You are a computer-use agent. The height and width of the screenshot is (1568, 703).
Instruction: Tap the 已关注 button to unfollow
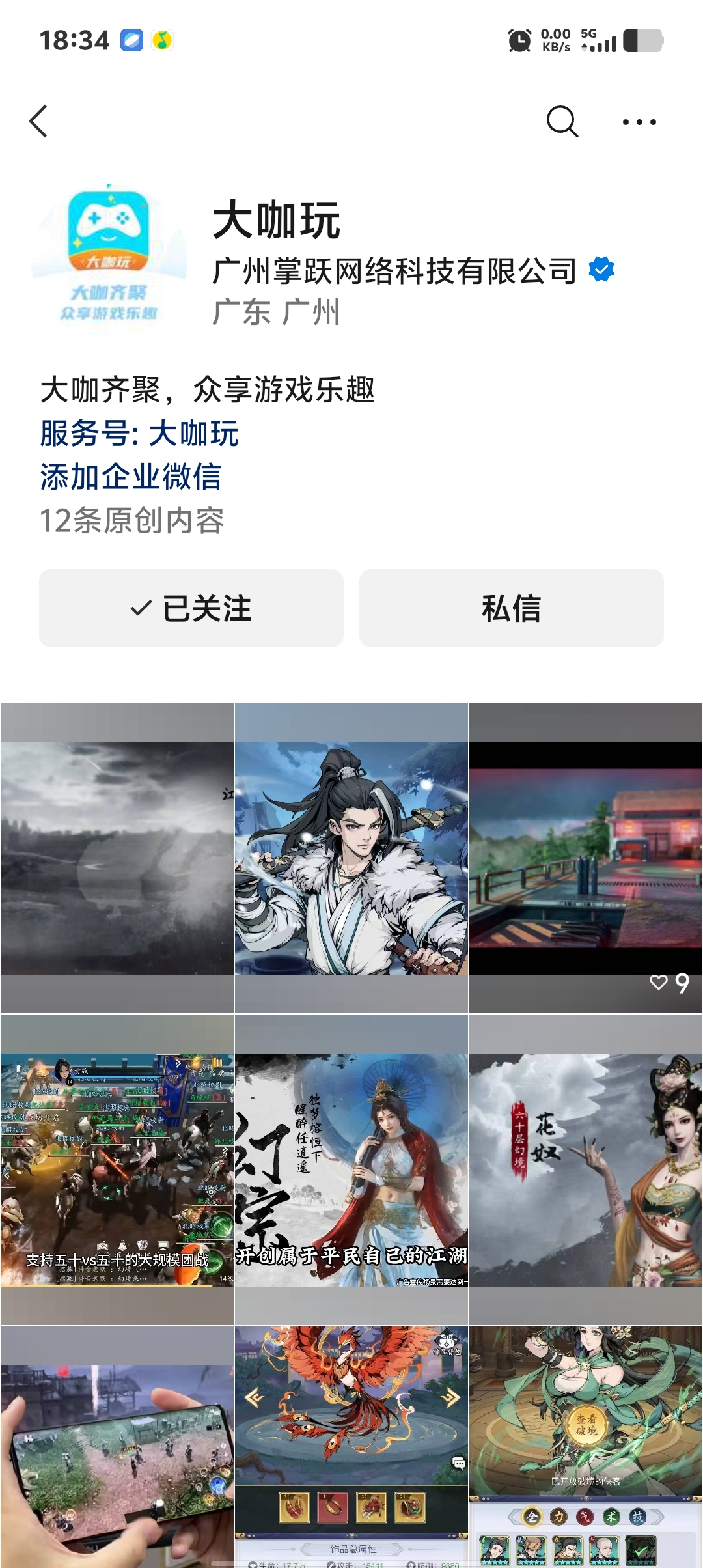pyautogui.click(x=191, y=608)
